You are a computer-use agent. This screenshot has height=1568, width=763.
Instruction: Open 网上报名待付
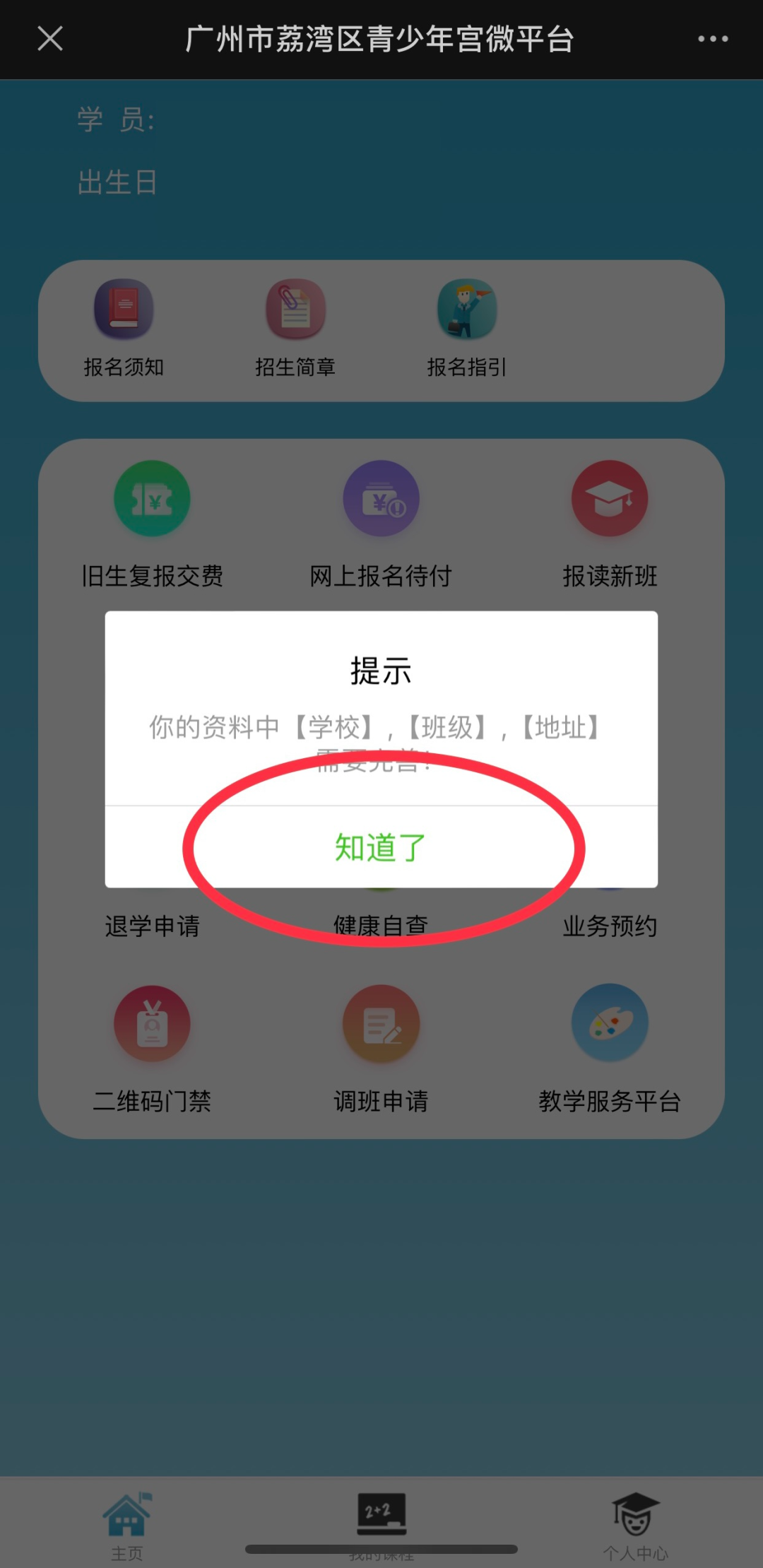381,524
